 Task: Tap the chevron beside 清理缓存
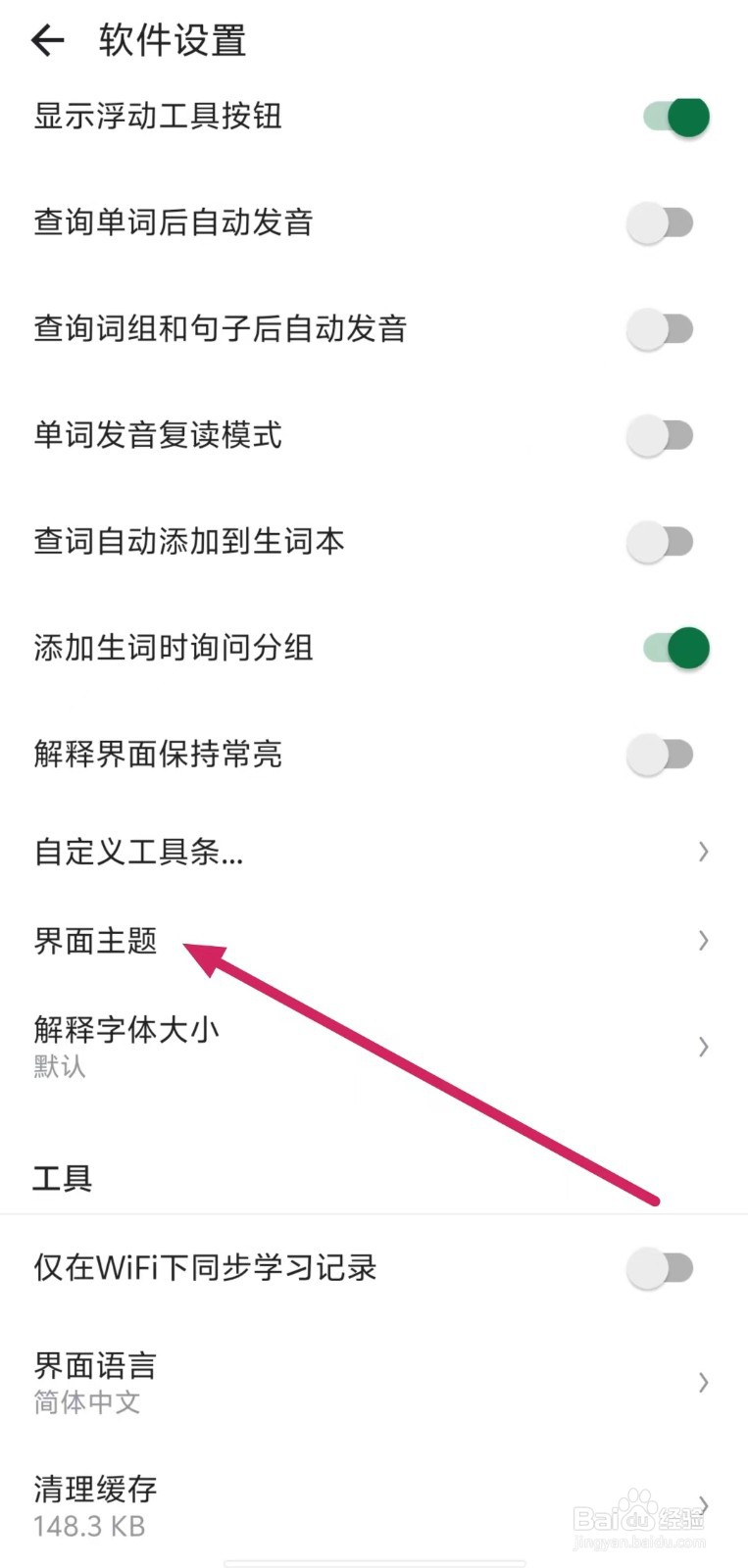tap(703, 1506)
